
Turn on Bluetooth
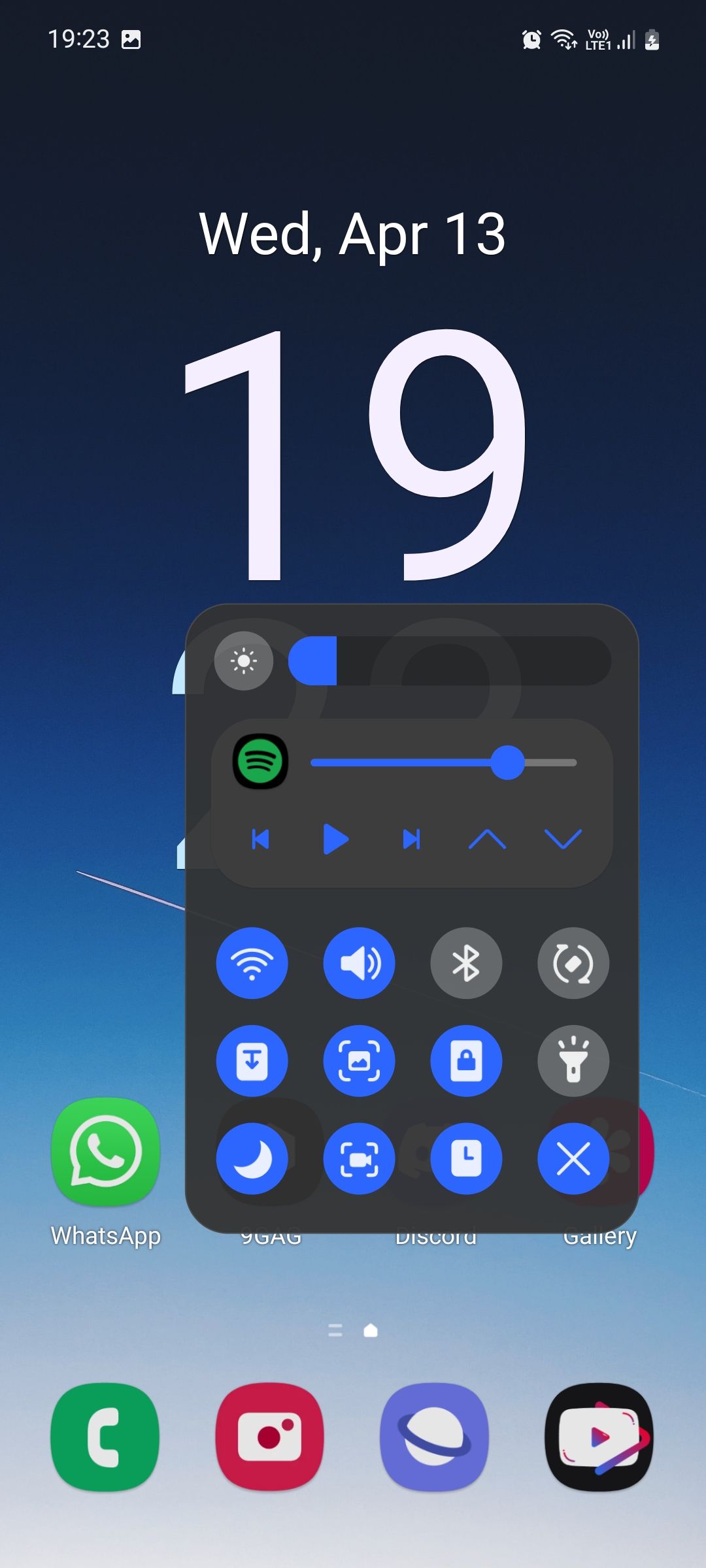pyautogui.click(x=466, y=962)
